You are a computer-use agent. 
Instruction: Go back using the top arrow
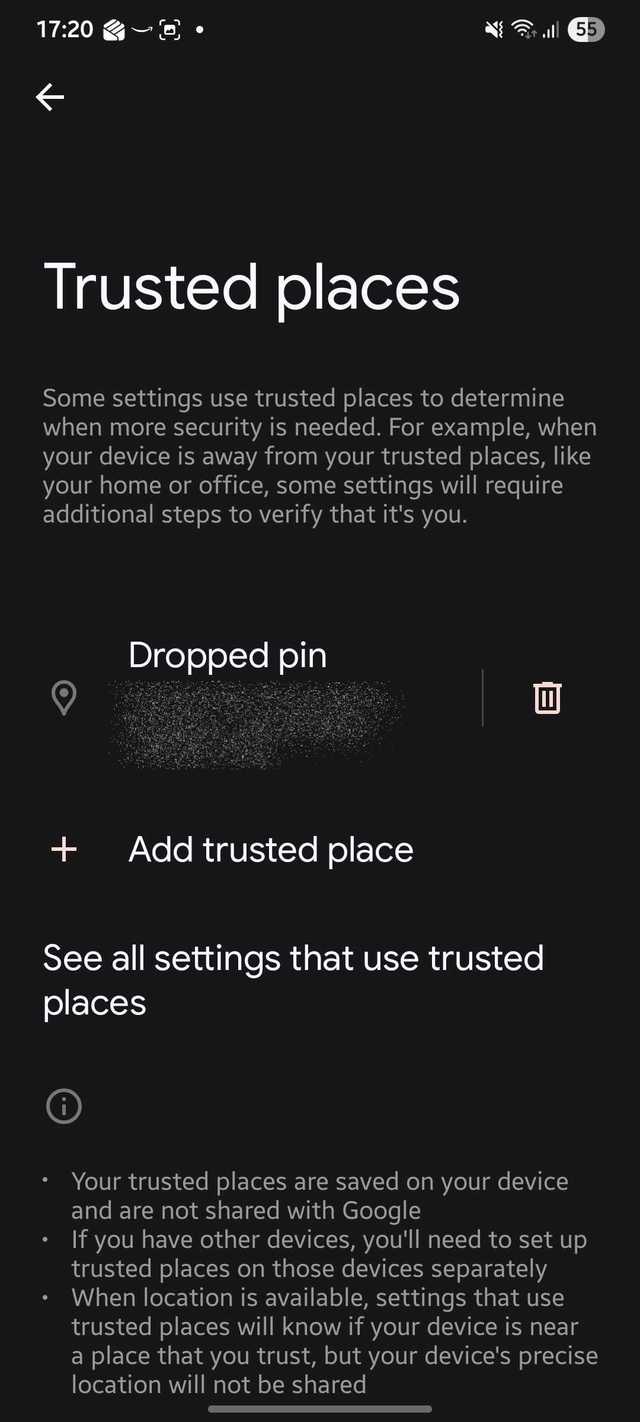tap(50, 97)
